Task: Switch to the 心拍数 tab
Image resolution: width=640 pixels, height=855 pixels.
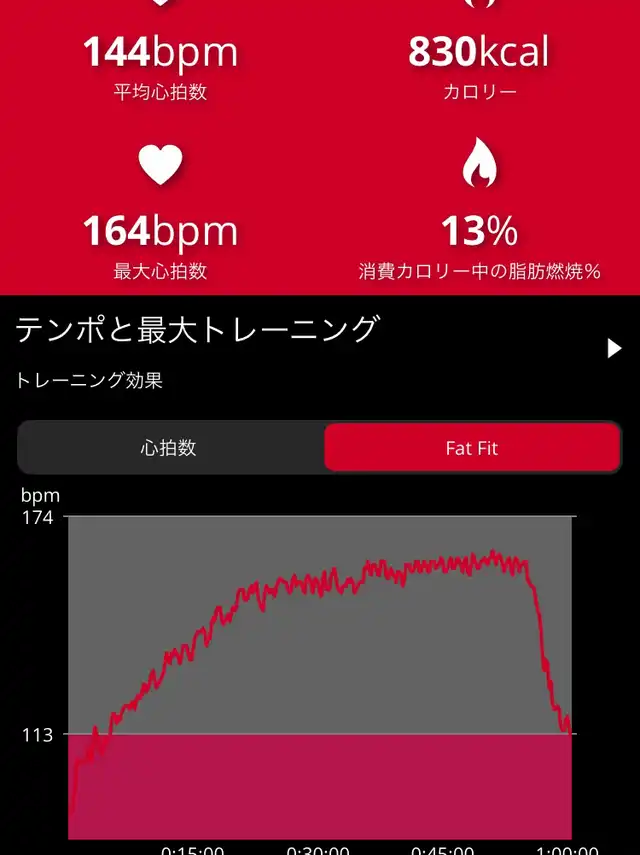Action: [169, 447]
